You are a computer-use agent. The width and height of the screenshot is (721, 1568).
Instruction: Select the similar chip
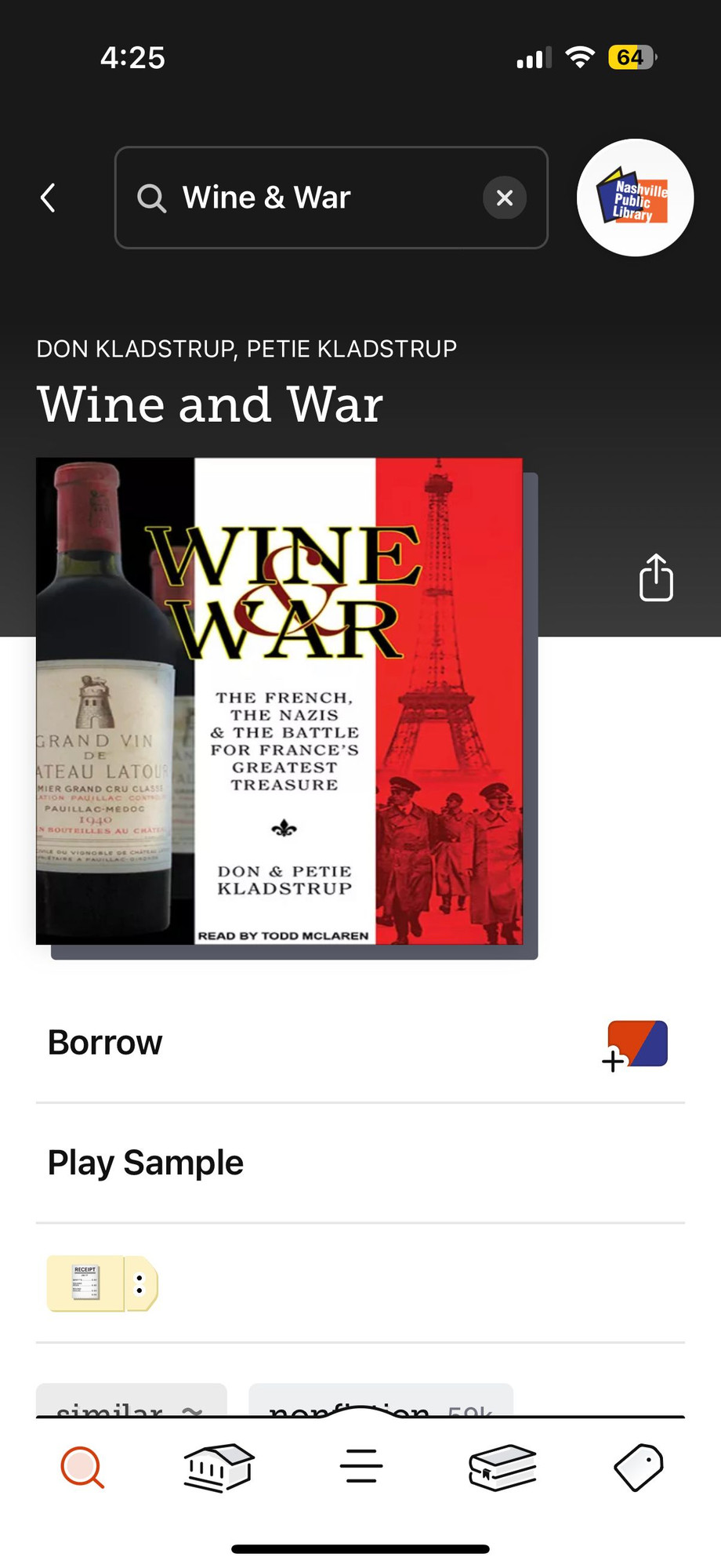(132, 1401)
